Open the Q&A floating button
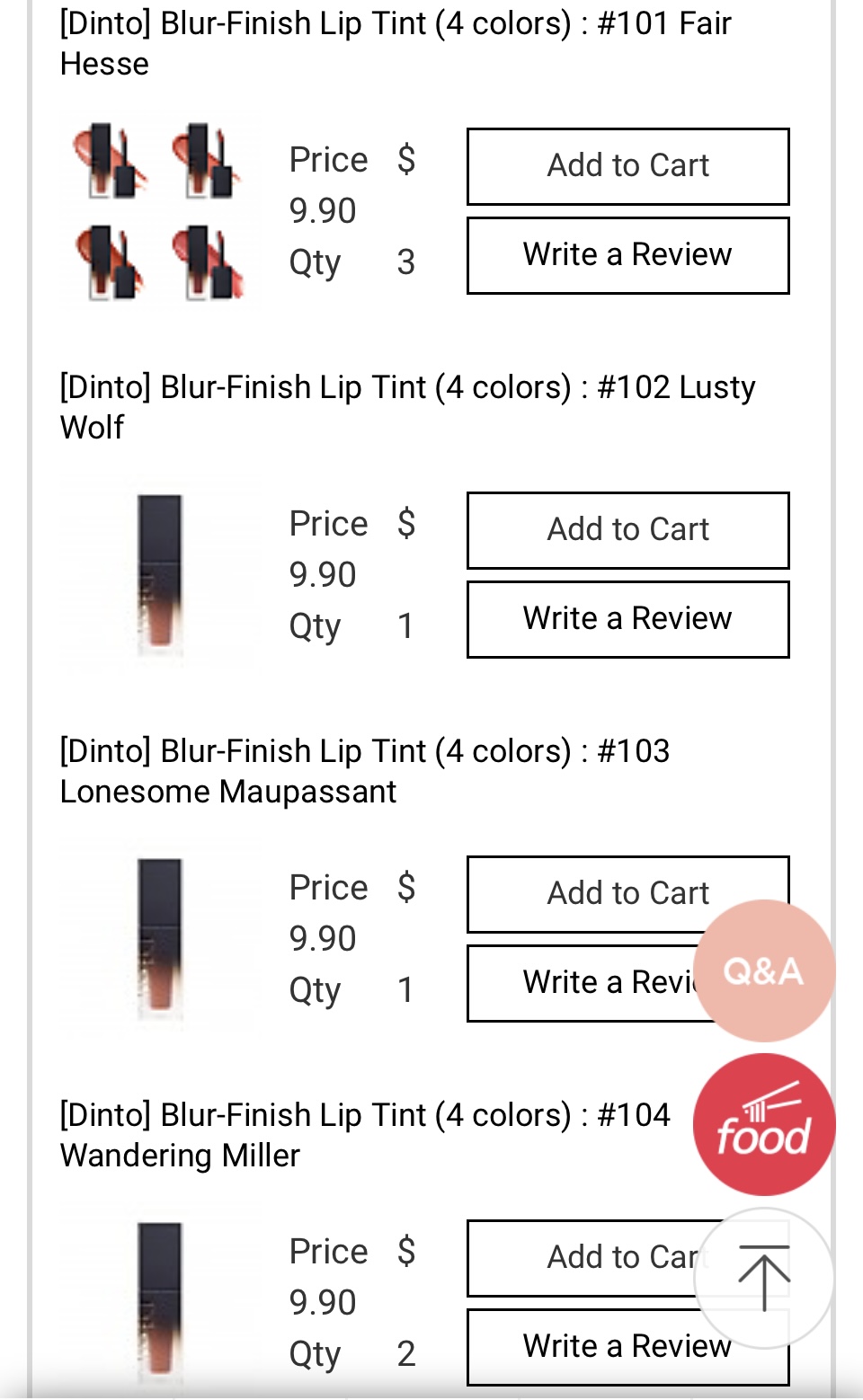The image size is (863, 1400). [764, 971]
